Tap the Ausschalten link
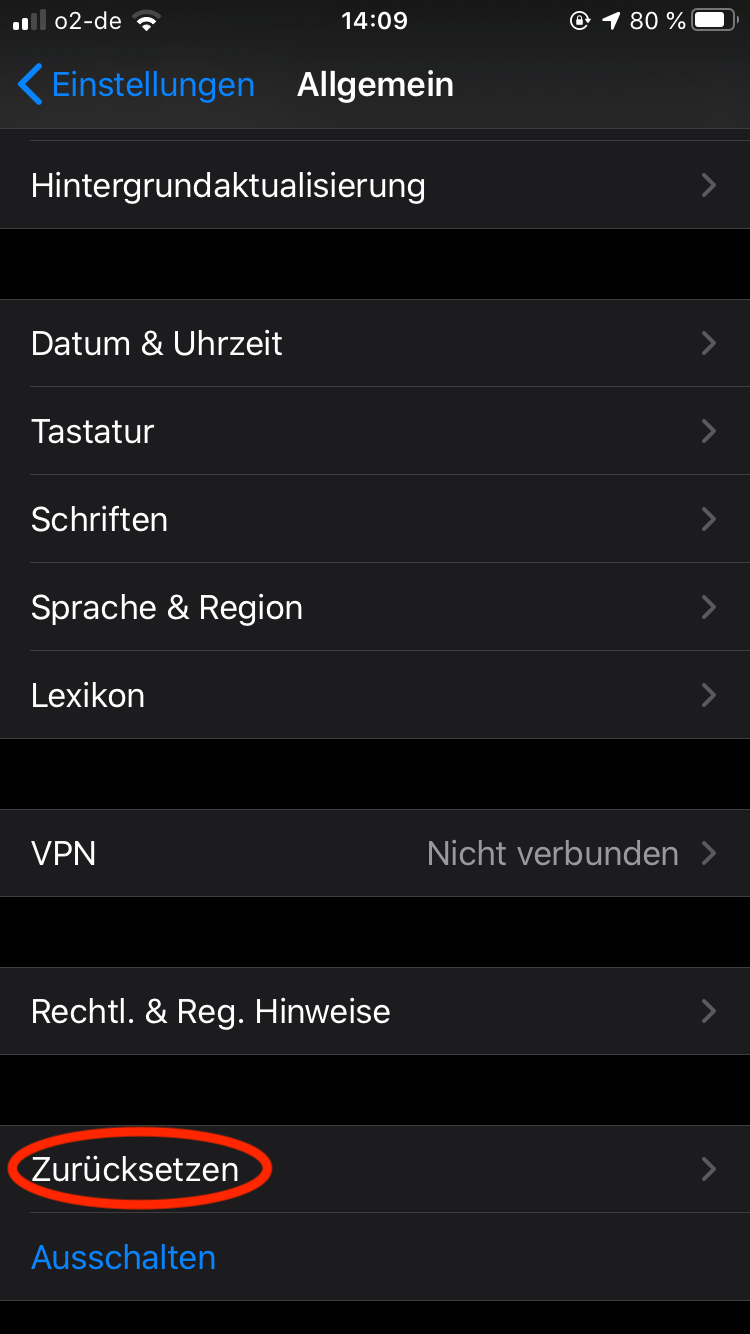This screenshot has height=1334, width=750. click(123, 1257)
